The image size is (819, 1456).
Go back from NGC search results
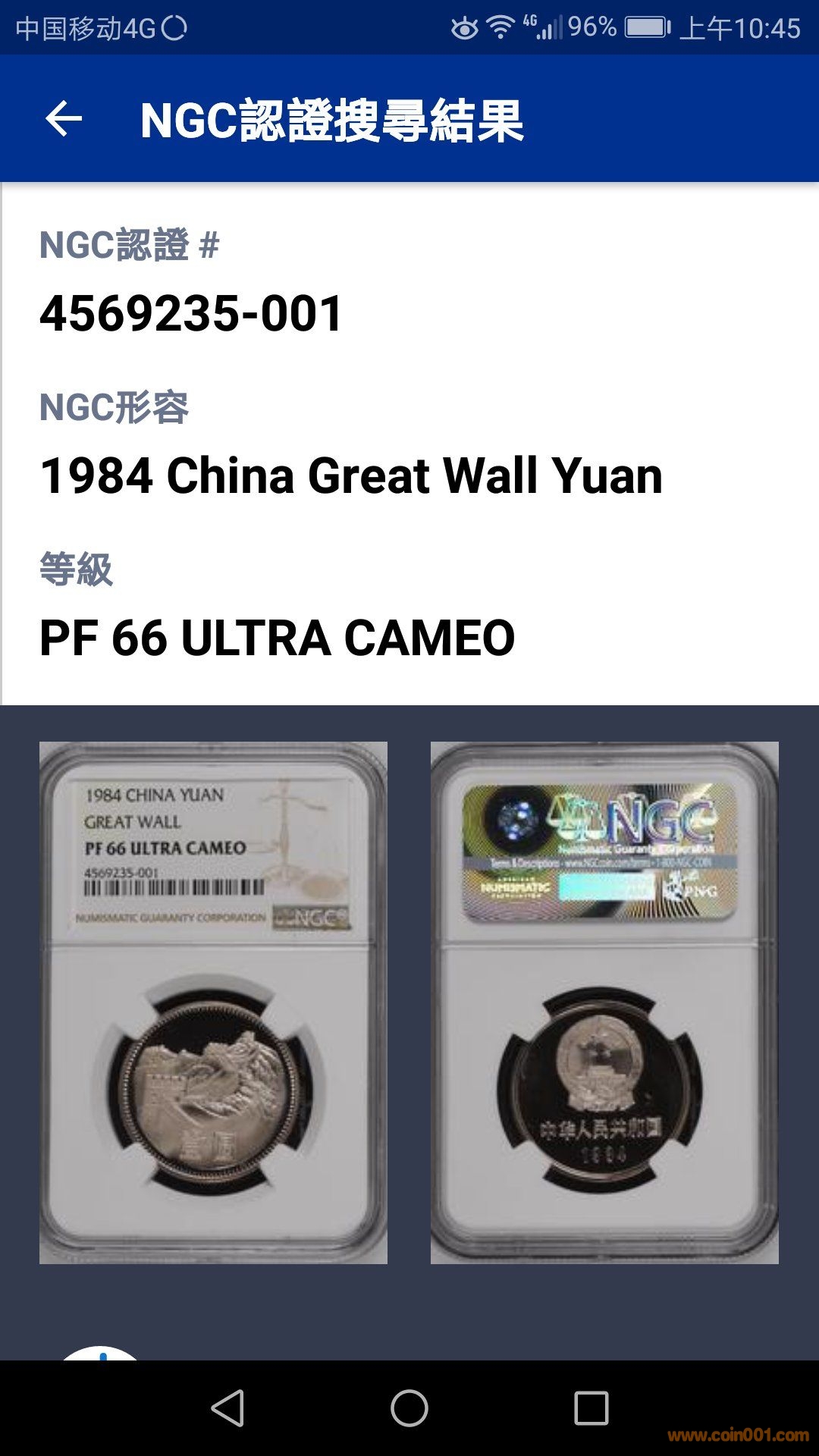coord(64,119)
